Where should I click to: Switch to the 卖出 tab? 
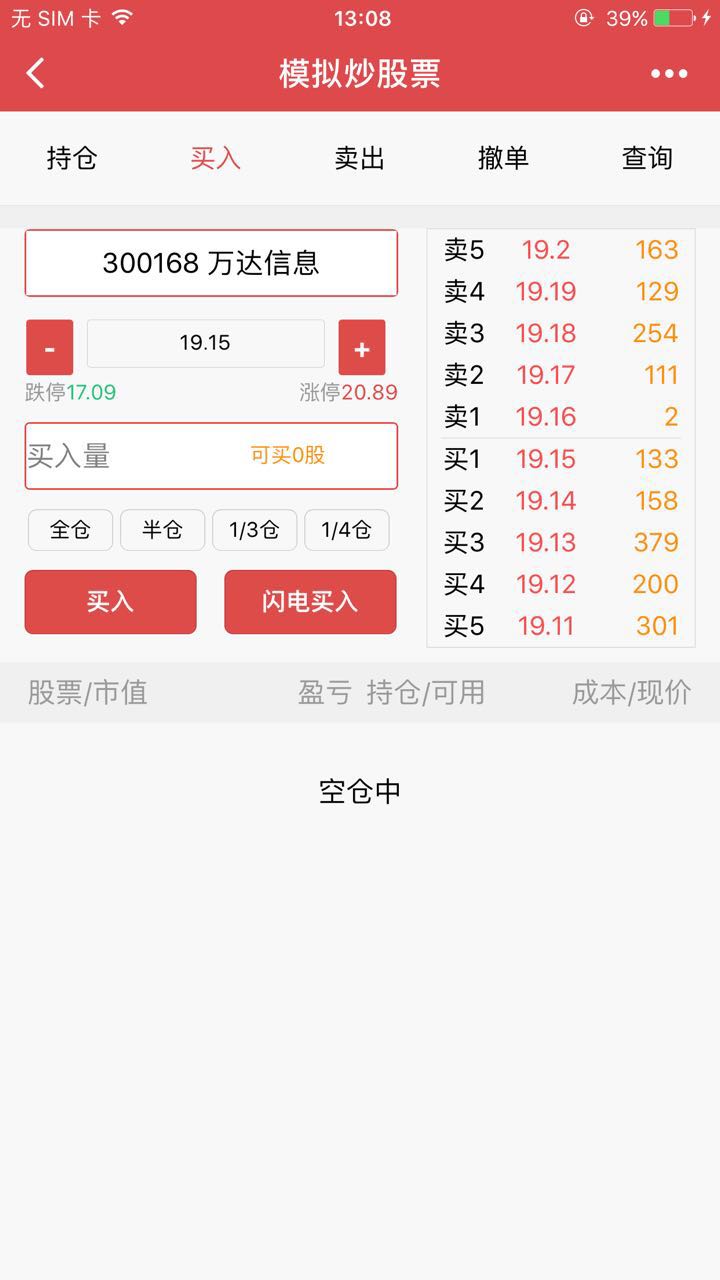point(360,158)
